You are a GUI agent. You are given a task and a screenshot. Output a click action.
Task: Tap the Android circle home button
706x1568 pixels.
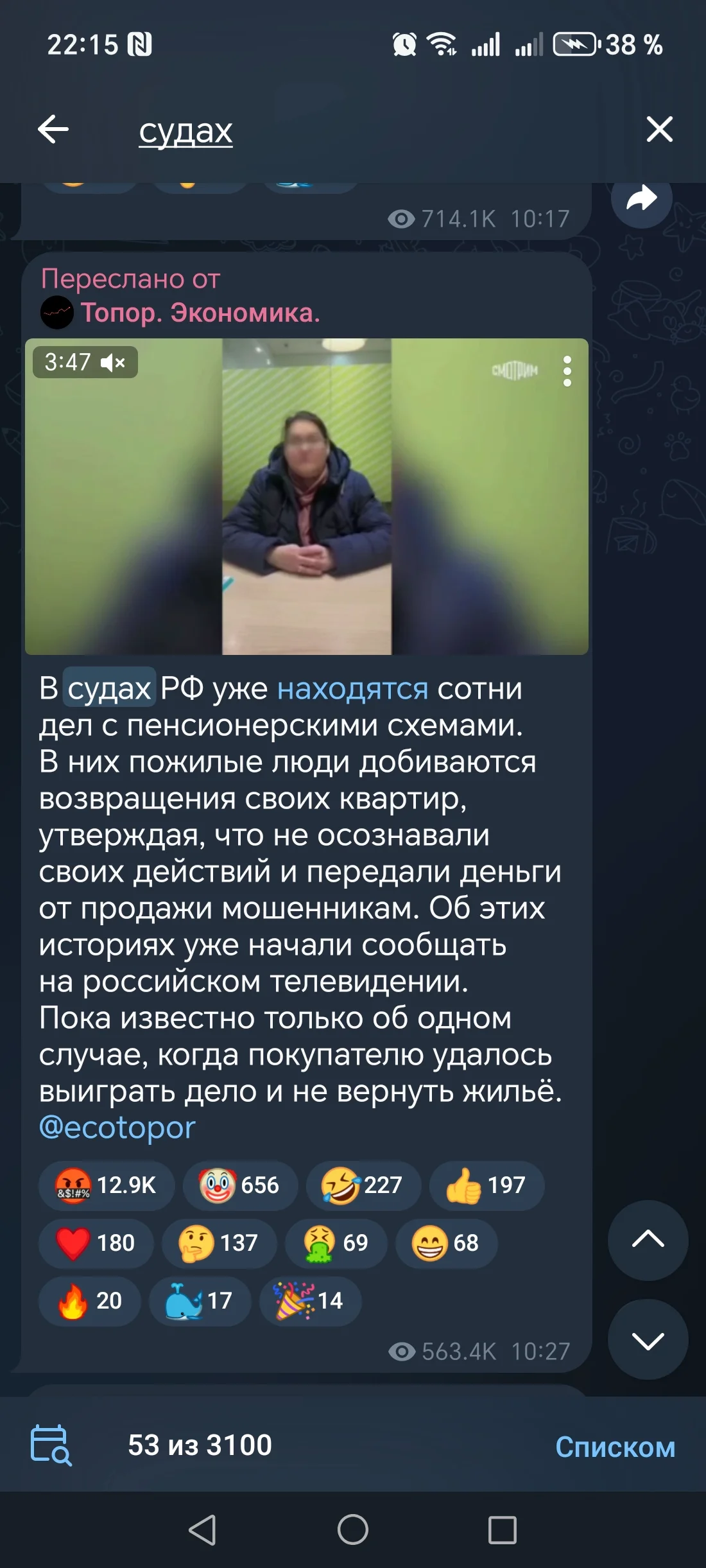tap(352, 1530)
